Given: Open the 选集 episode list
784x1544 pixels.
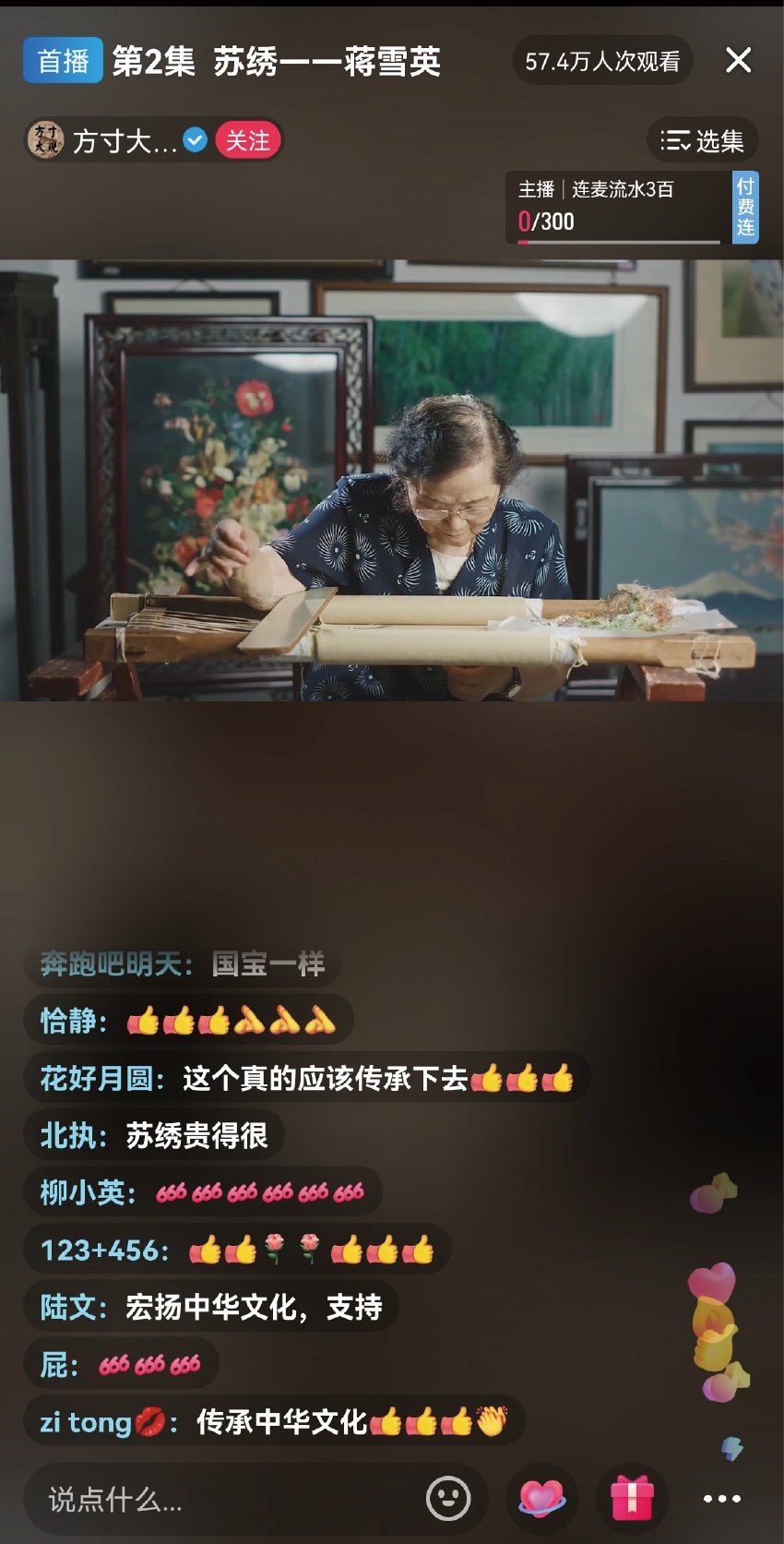Looking at the screenshot, I should coord(703,141).
